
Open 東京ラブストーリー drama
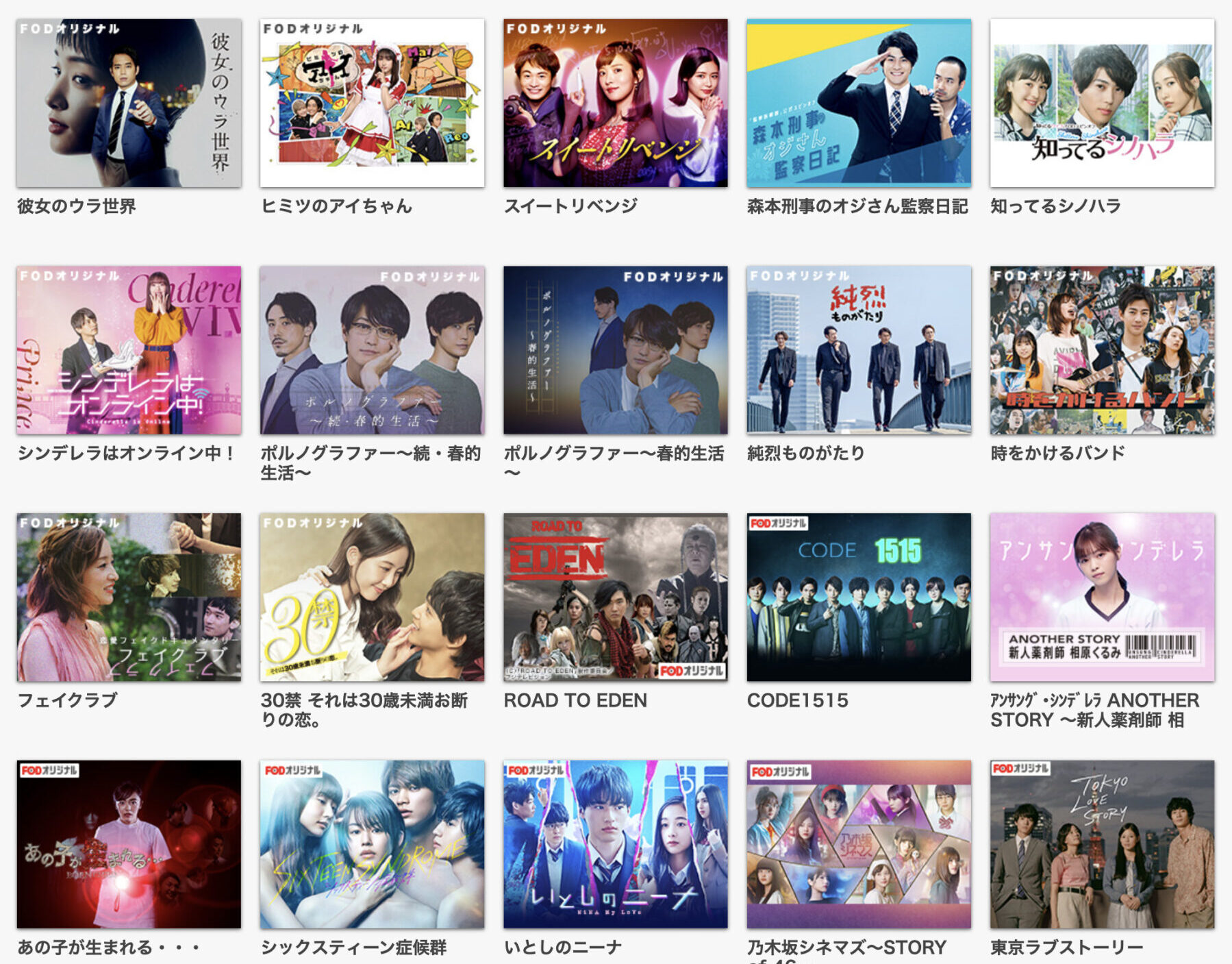click(x=1102, y=844)
